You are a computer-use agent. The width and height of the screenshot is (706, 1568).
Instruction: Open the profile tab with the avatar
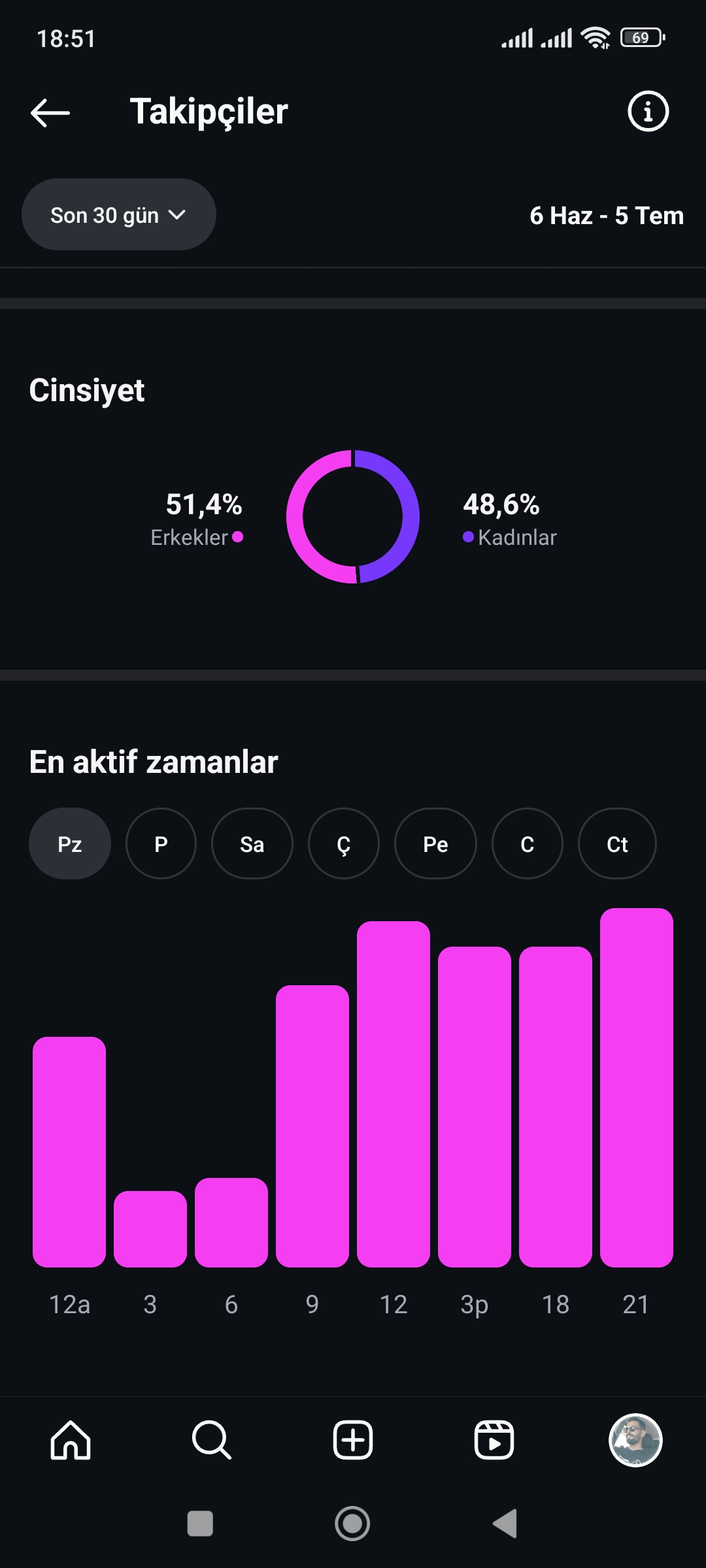(x=635, y=1440)
